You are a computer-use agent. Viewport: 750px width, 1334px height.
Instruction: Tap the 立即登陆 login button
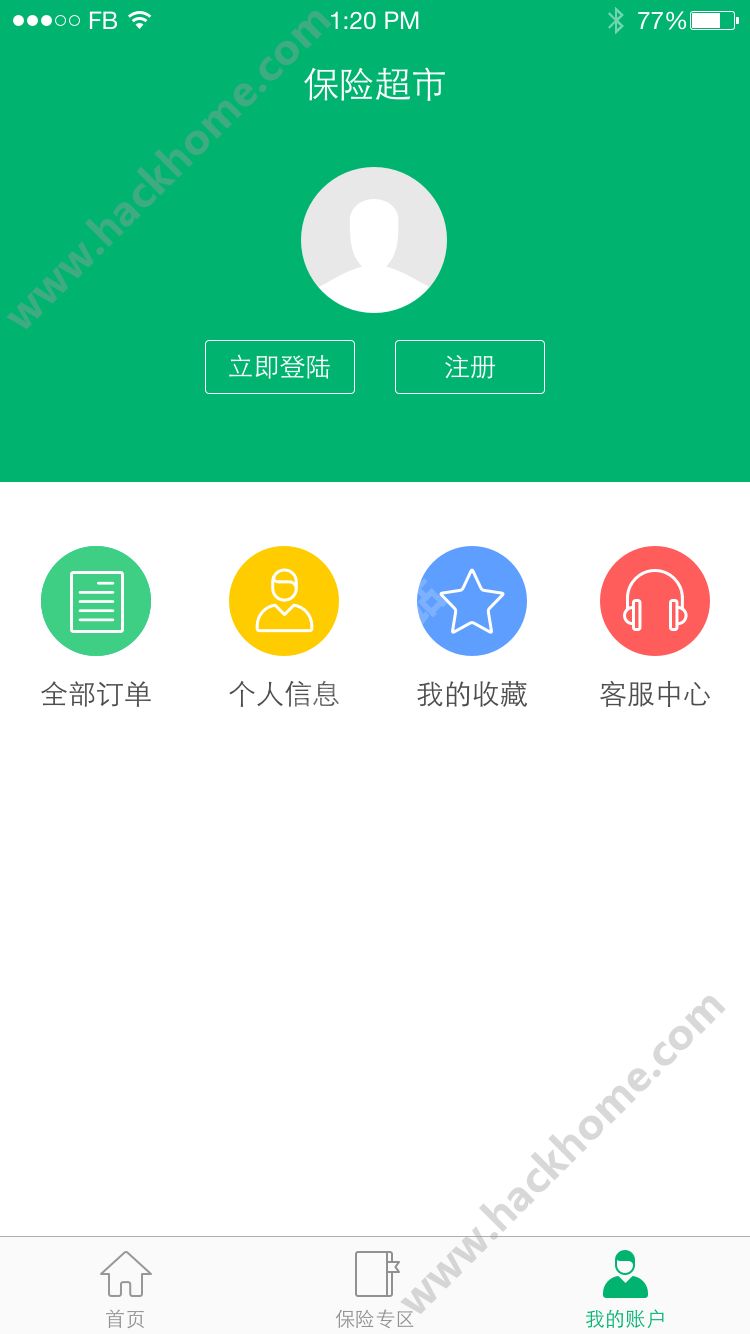280,367
